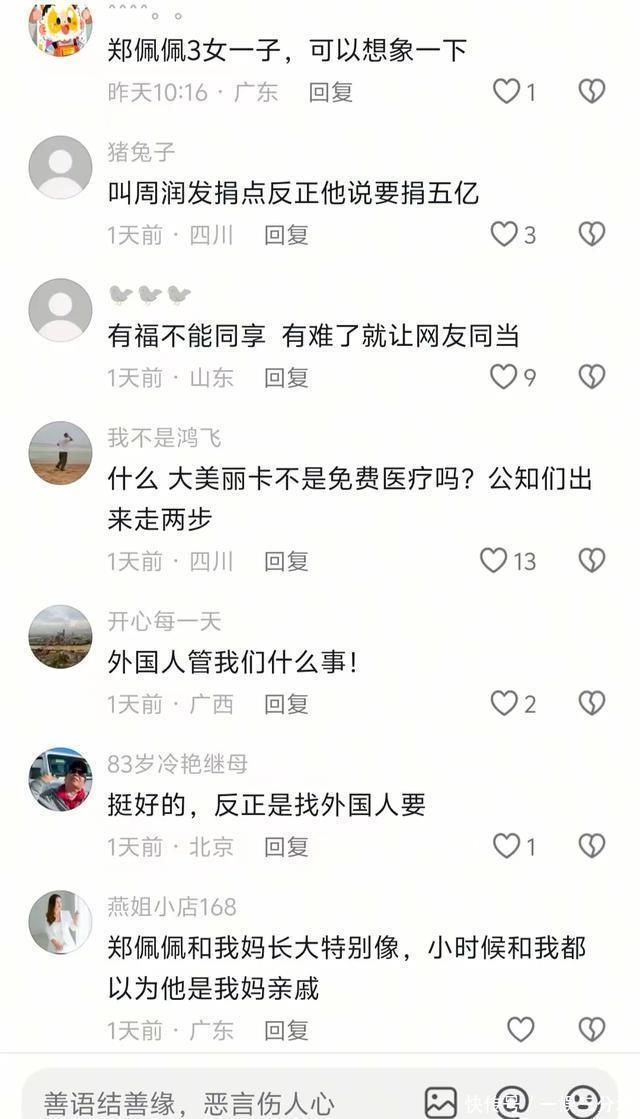This screenshot has height=1119, width=640.
Task: Like 我不是鸿飞's comment
Action: click(494, 560)
